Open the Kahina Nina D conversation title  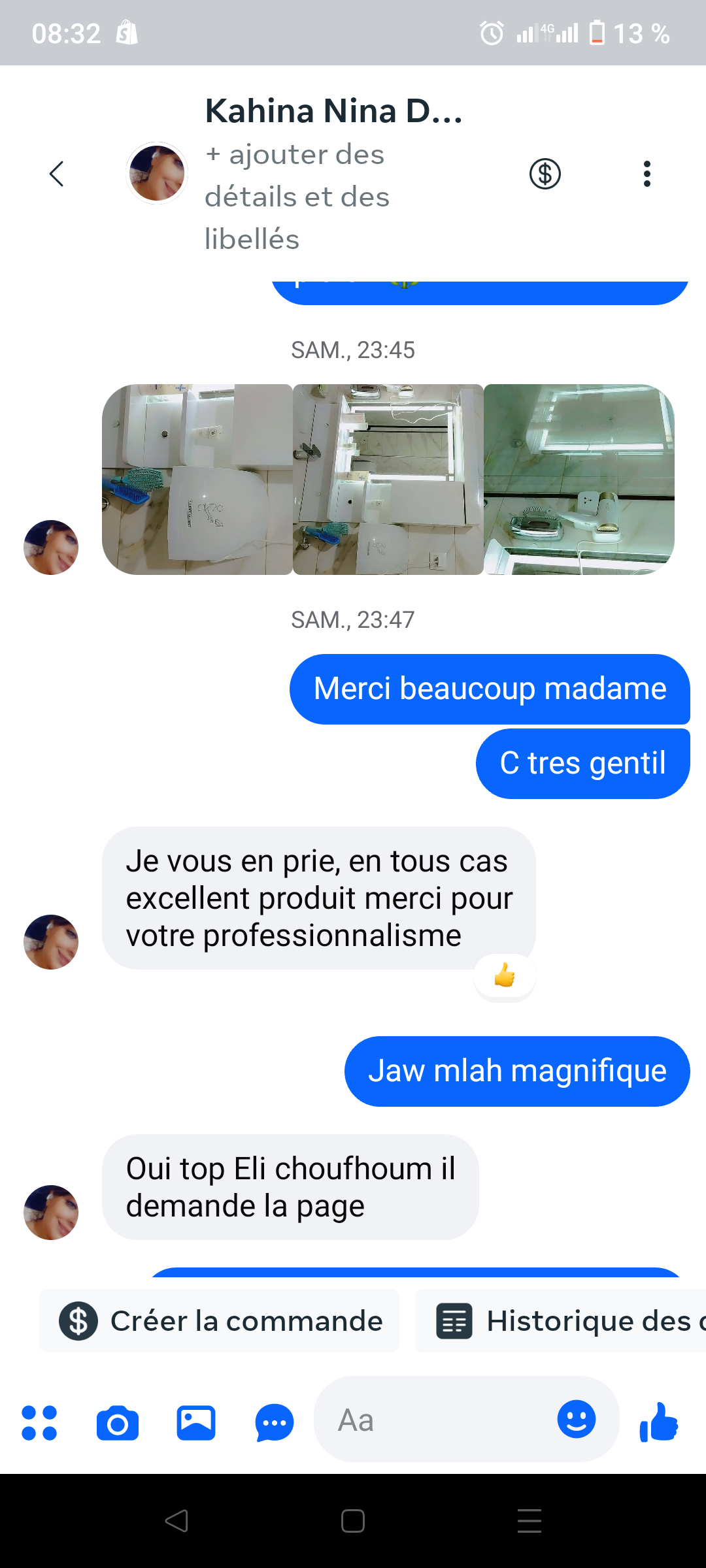[x=333, y=110]
